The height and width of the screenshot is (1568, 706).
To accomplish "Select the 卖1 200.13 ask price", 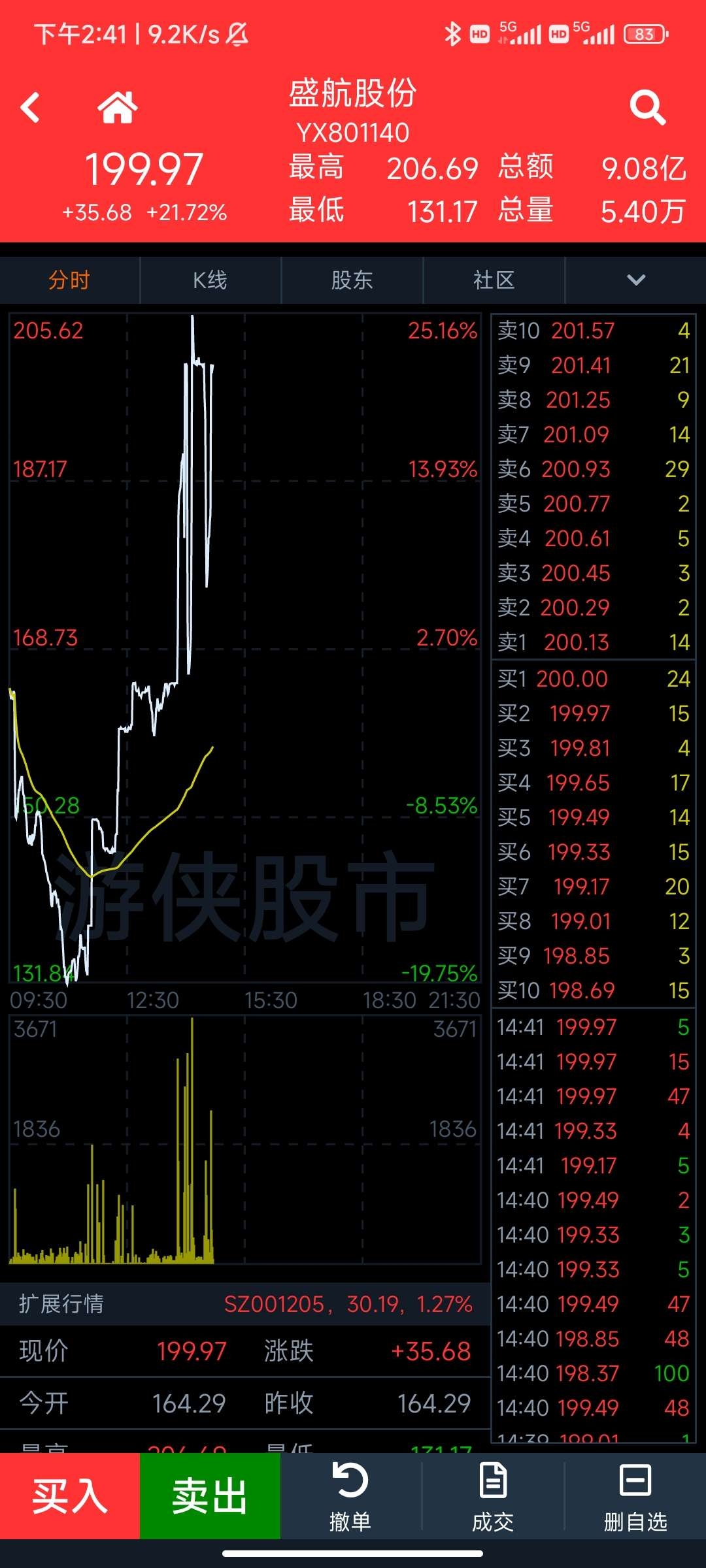I will pyautogui.click(x=594, y=642).
